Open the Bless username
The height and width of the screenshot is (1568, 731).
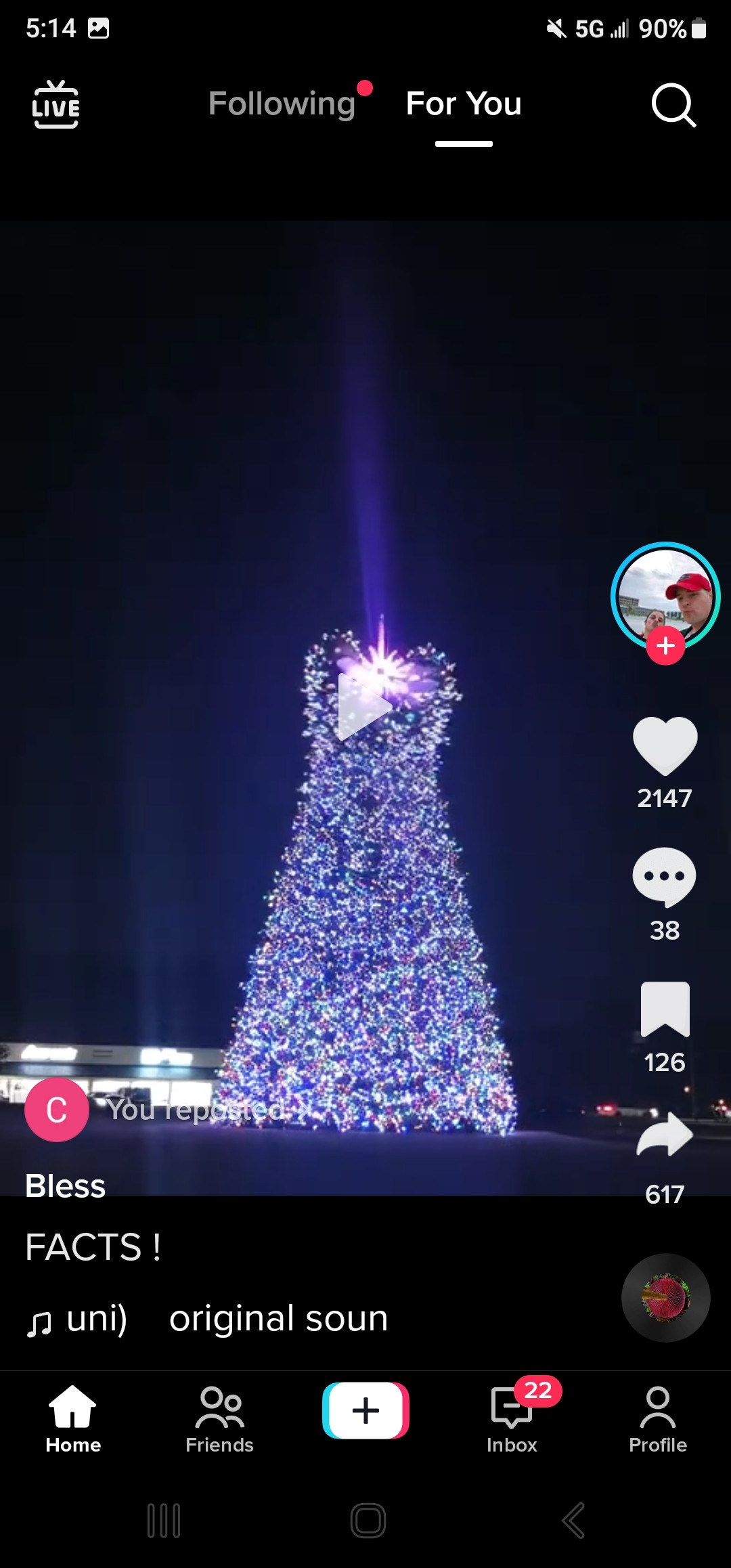[x=66, y=1186]
